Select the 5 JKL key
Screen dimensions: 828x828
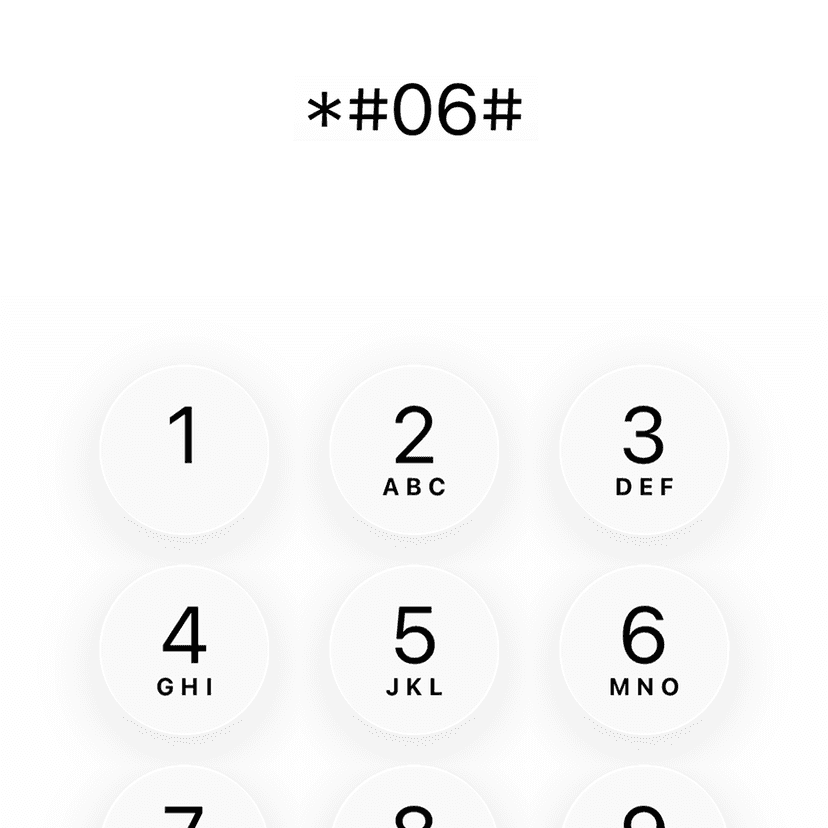(x=414, y=650)
